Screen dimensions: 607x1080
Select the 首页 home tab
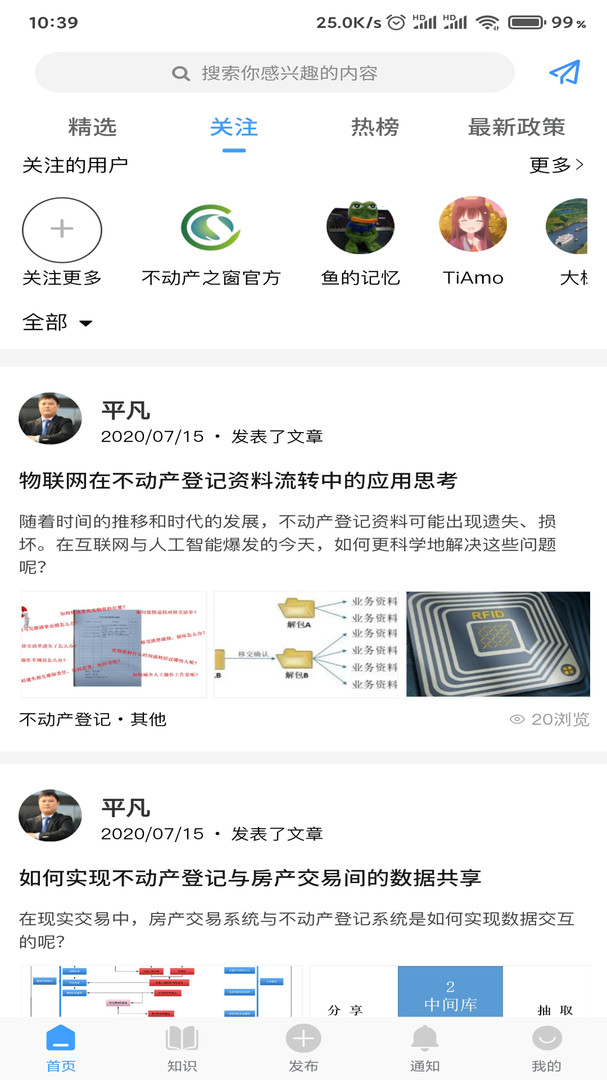click(x=61, y=1048)
